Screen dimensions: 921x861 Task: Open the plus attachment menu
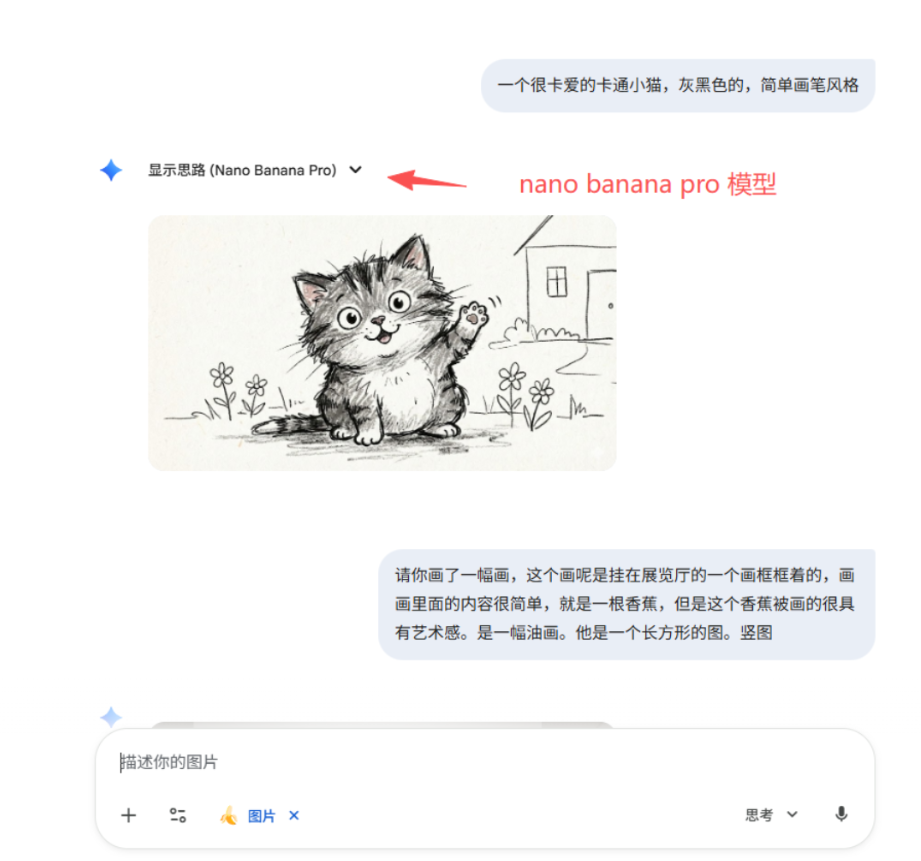pos(128,815)
